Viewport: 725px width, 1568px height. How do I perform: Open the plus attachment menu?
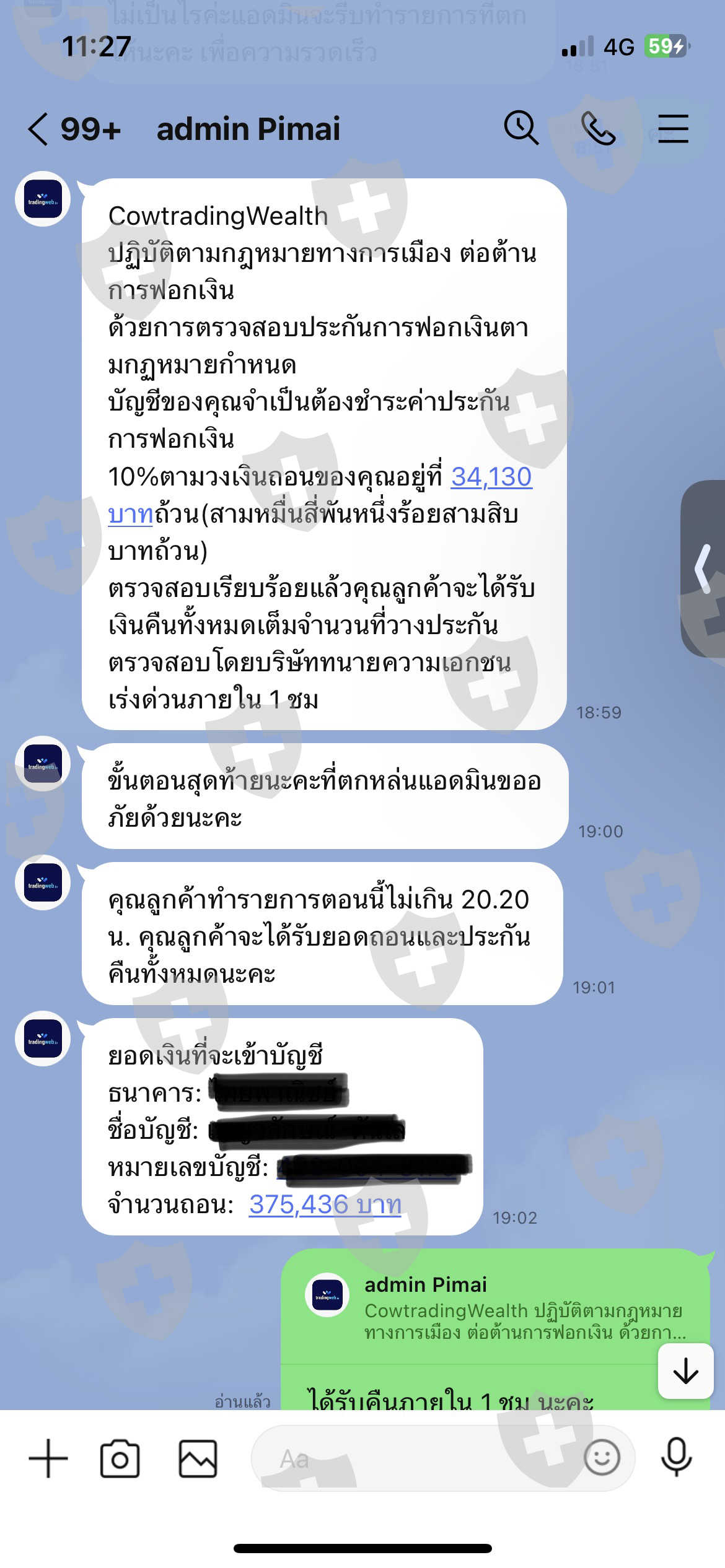coord(48,1458)
